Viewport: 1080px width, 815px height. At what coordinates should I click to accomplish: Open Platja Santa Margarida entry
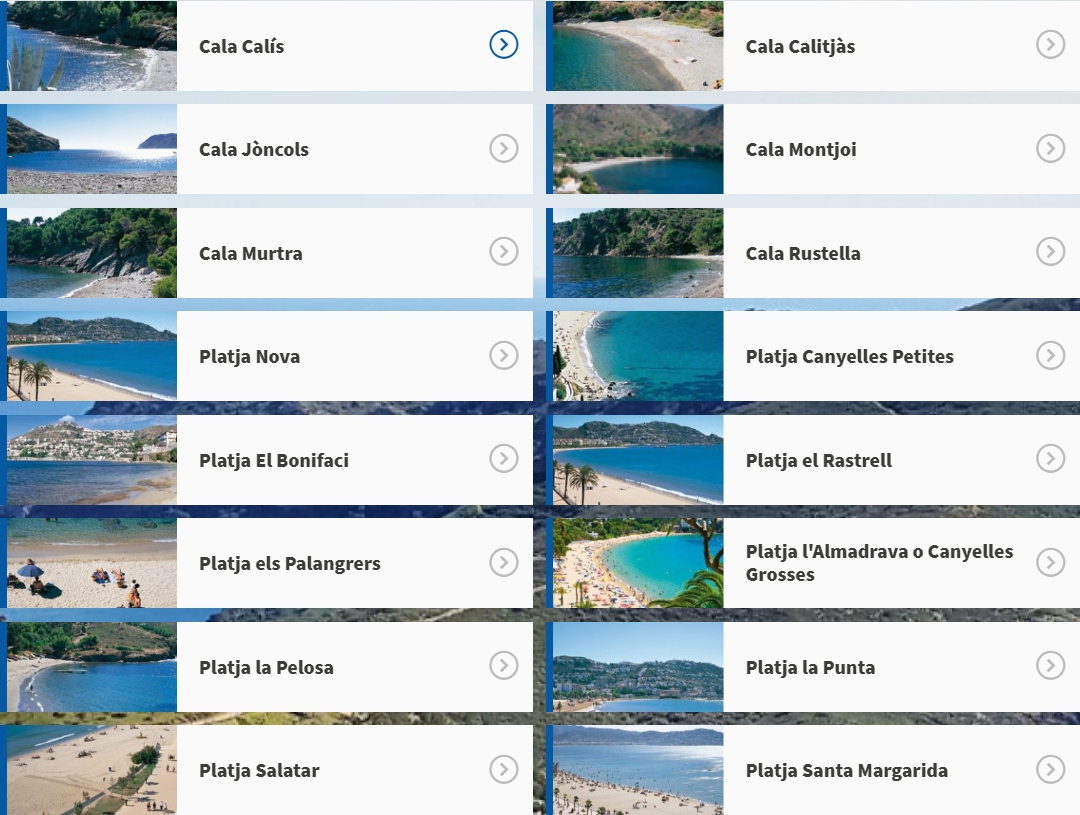pos(846,770)
